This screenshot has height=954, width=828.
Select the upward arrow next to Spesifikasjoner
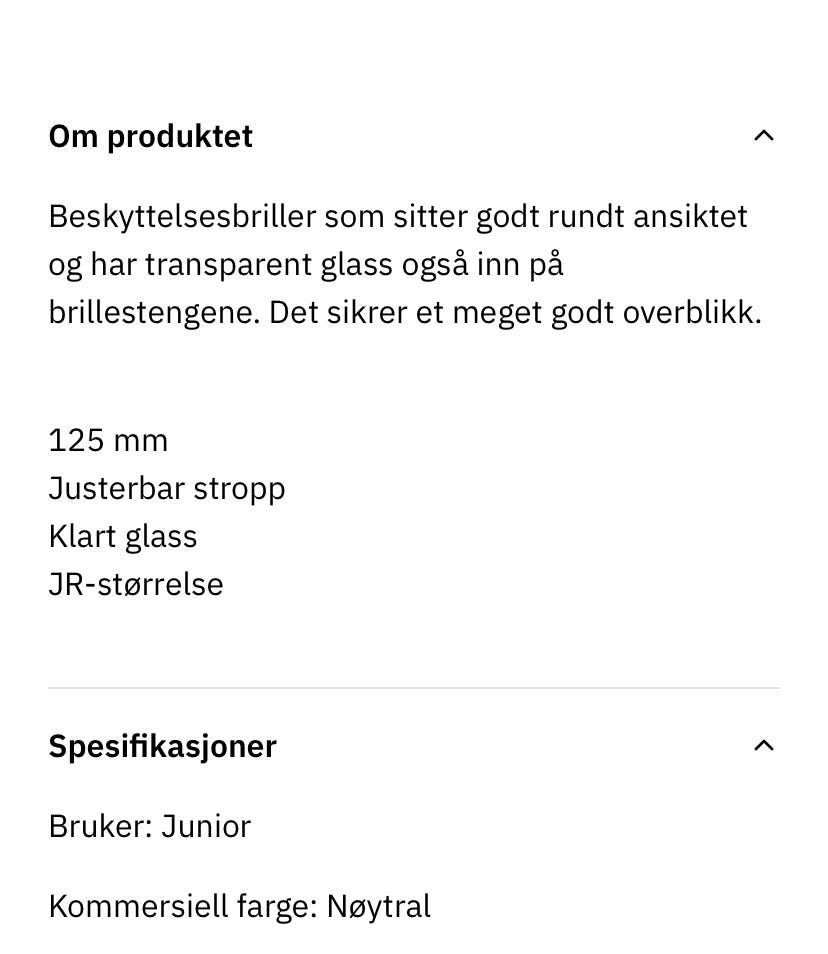[764, 745]
